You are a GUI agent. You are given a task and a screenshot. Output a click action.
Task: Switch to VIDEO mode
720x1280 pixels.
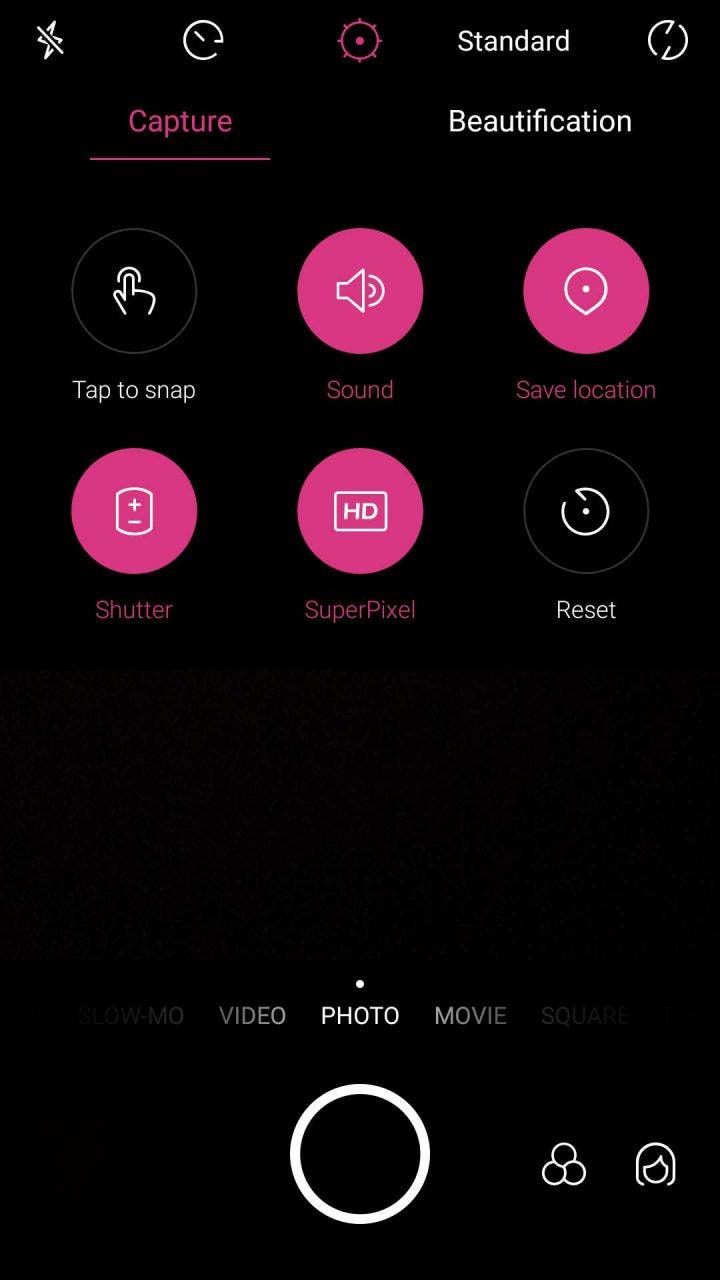click(x=253, y=1016)
